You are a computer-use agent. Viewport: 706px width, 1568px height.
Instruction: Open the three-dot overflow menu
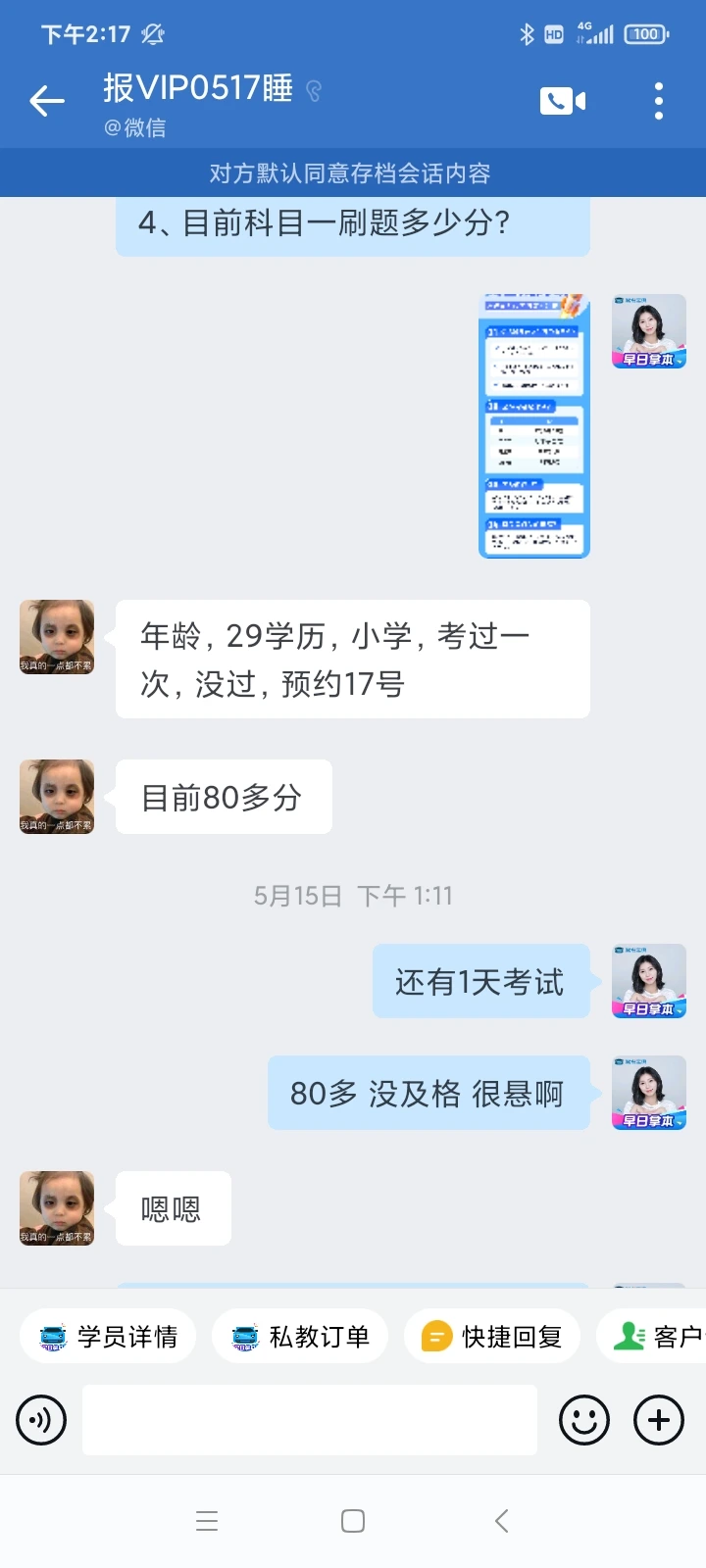(659, 101)
